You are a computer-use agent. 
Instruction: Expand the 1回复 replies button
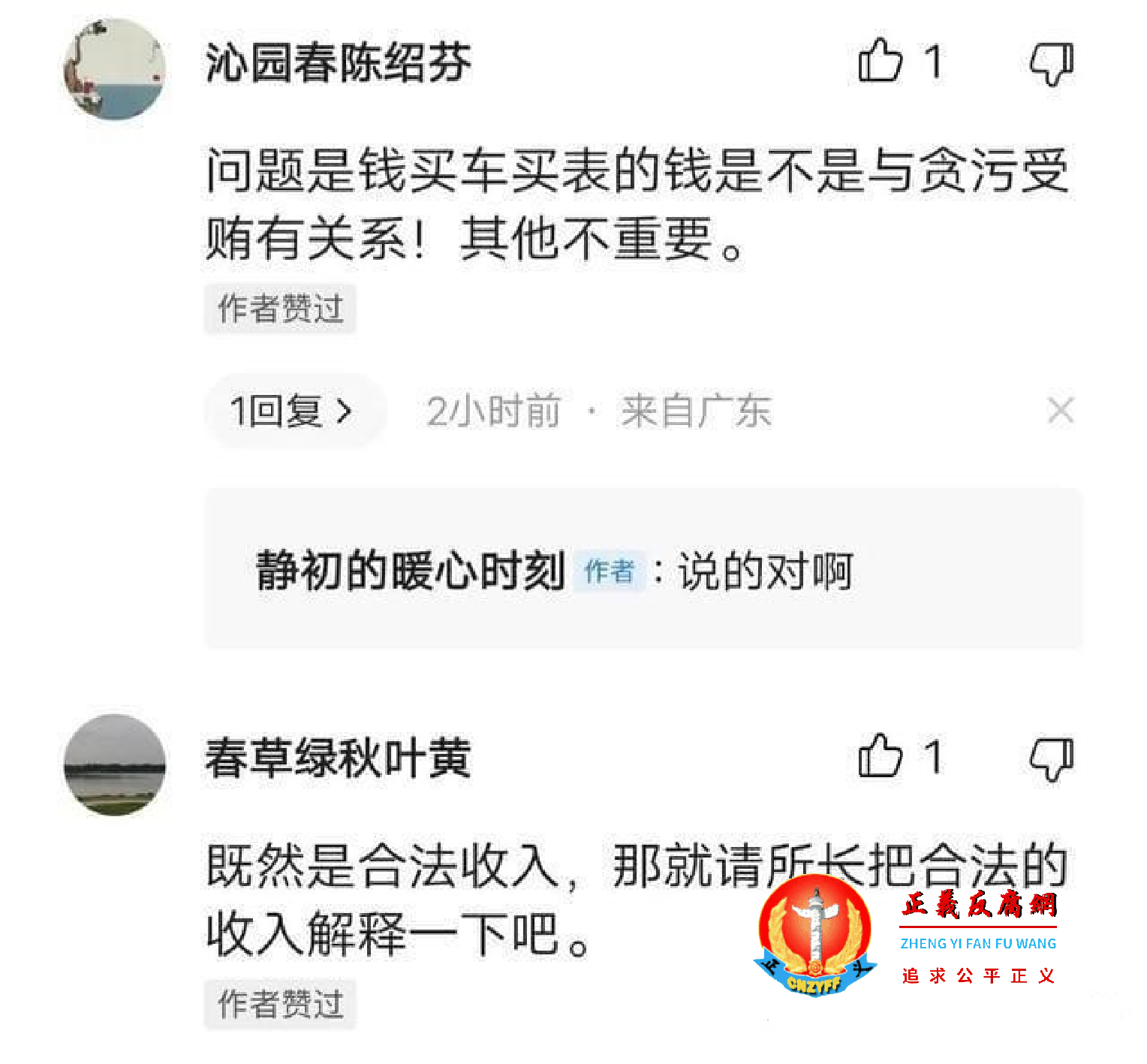pyautogui.click(x=293, y=411)
